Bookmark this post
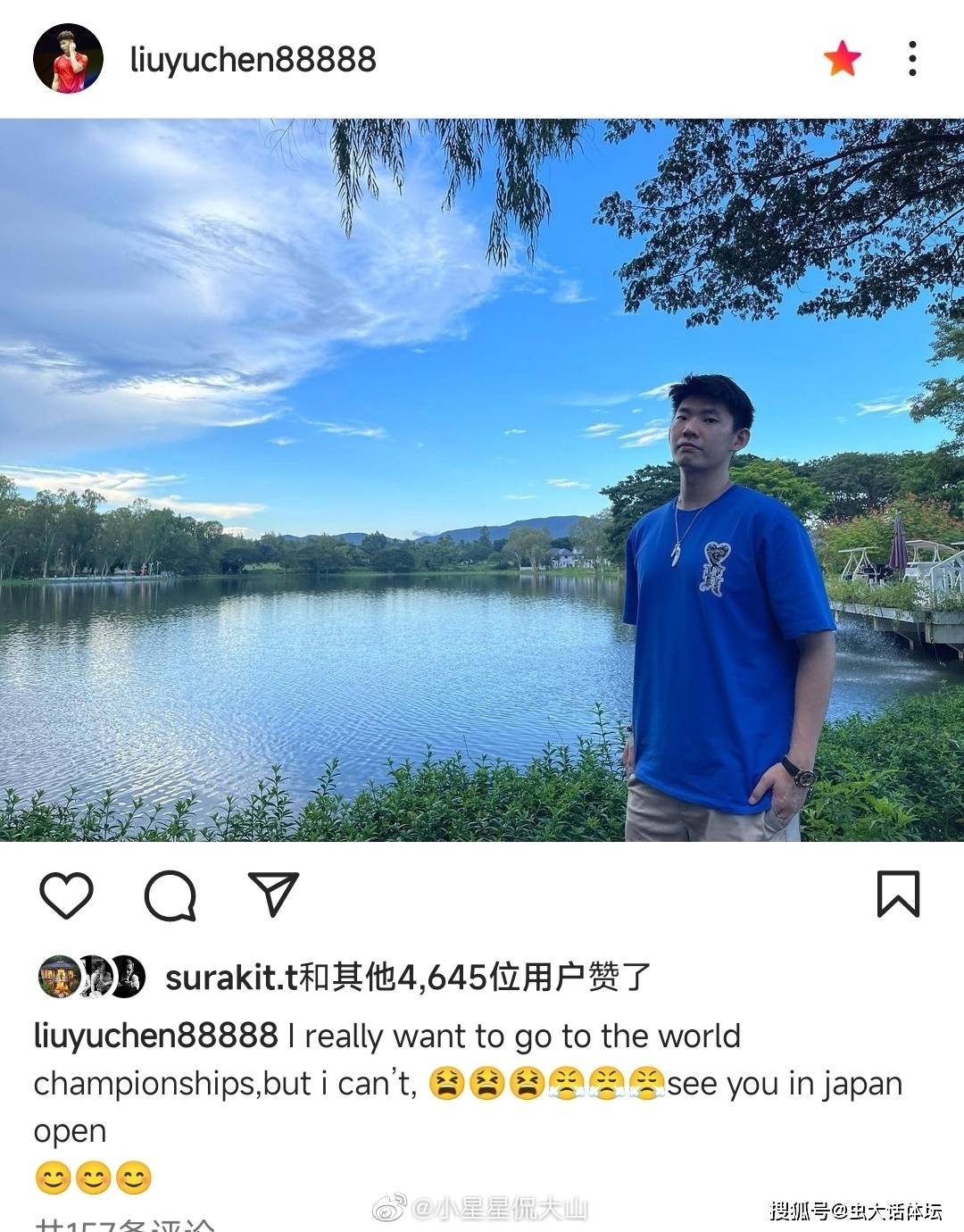Screen dimensions: 964x1232 [x=898, y=895]
